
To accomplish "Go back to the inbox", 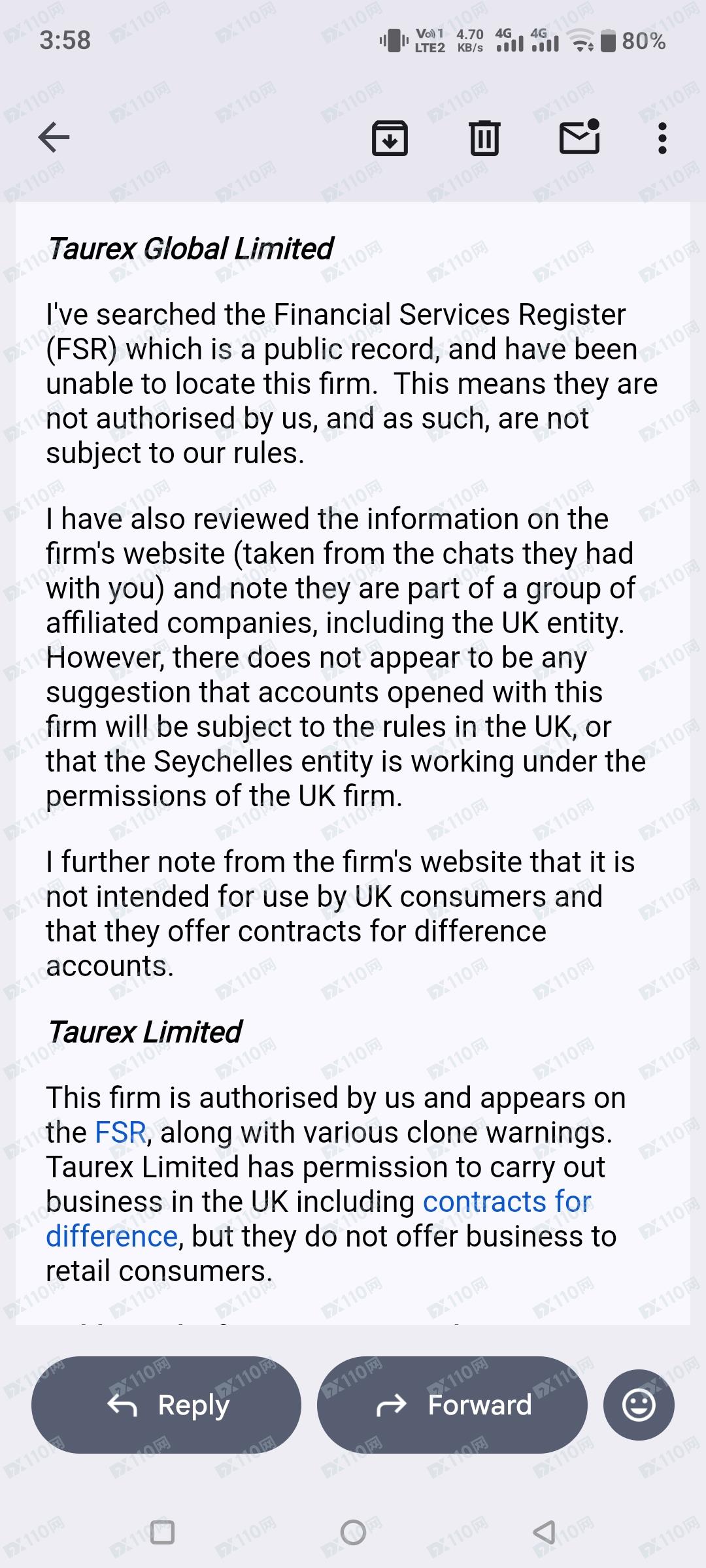I will (x=54, y=138).
